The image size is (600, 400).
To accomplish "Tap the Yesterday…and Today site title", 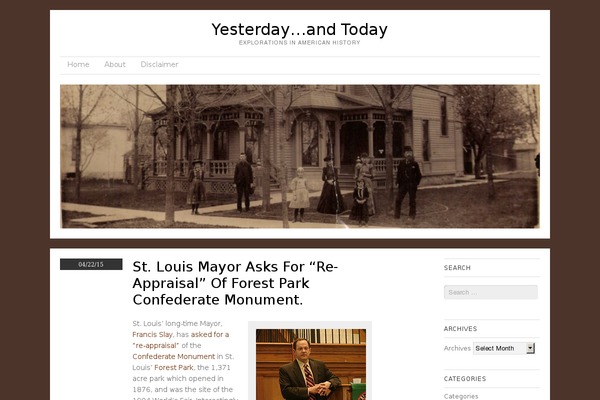I will (x=299, y=29).
